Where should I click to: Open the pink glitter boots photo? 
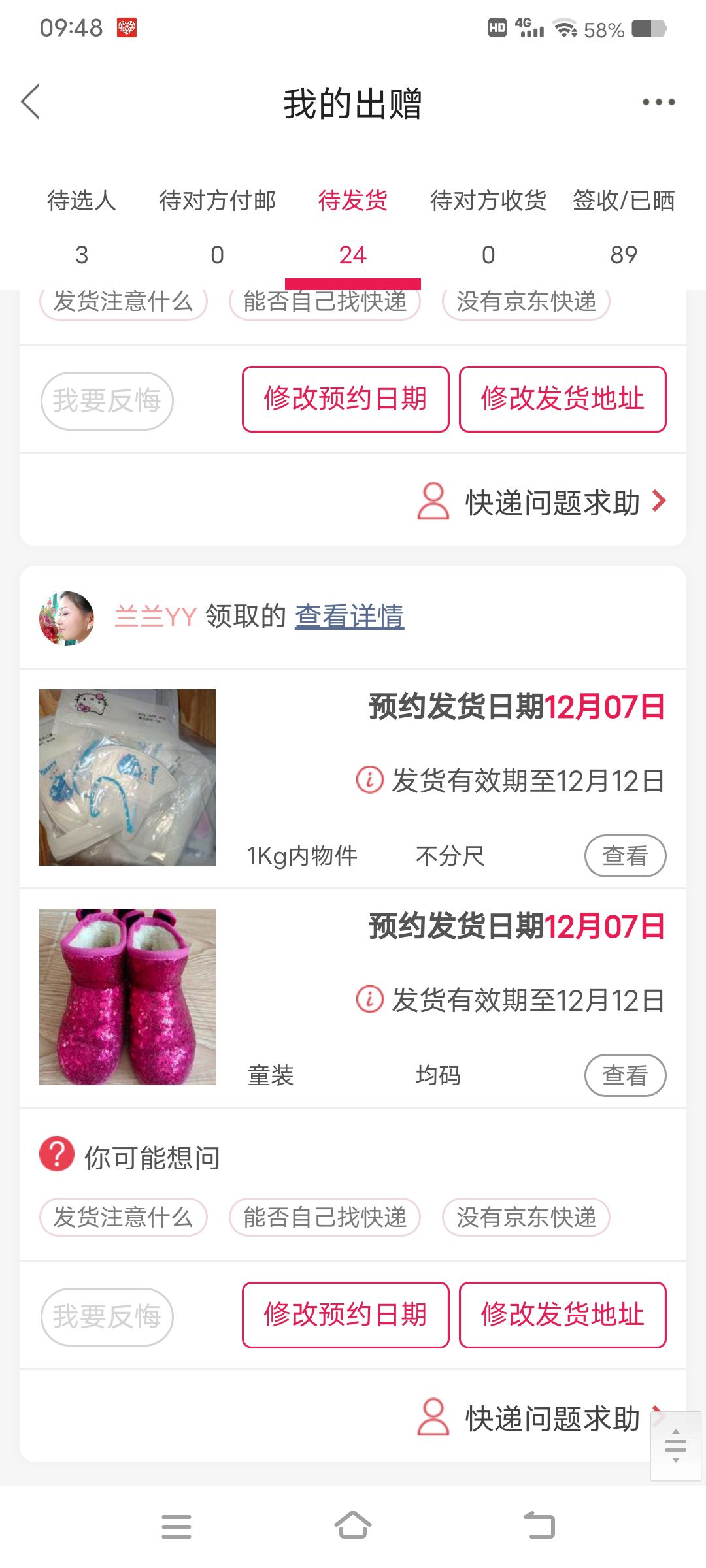[127, 997]
